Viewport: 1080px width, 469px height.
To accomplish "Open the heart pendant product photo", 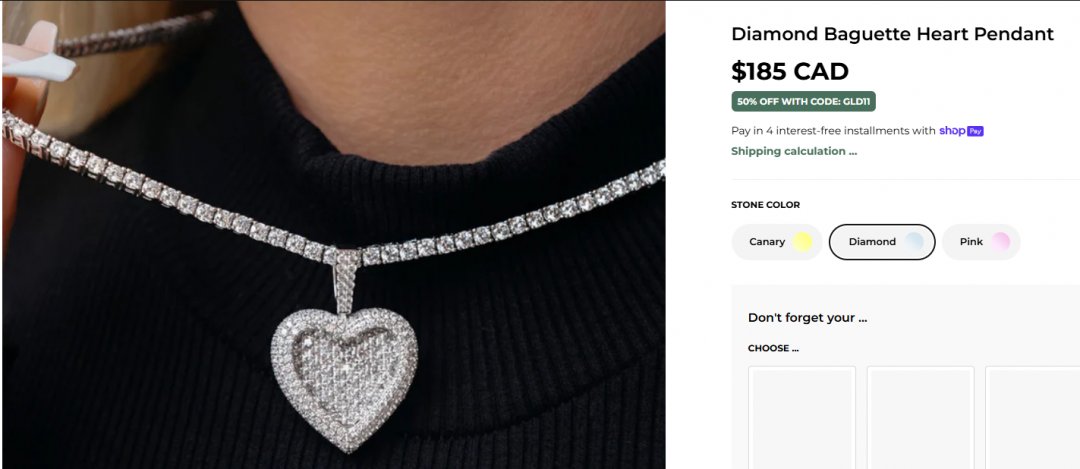I will click(x=333, y=234).
